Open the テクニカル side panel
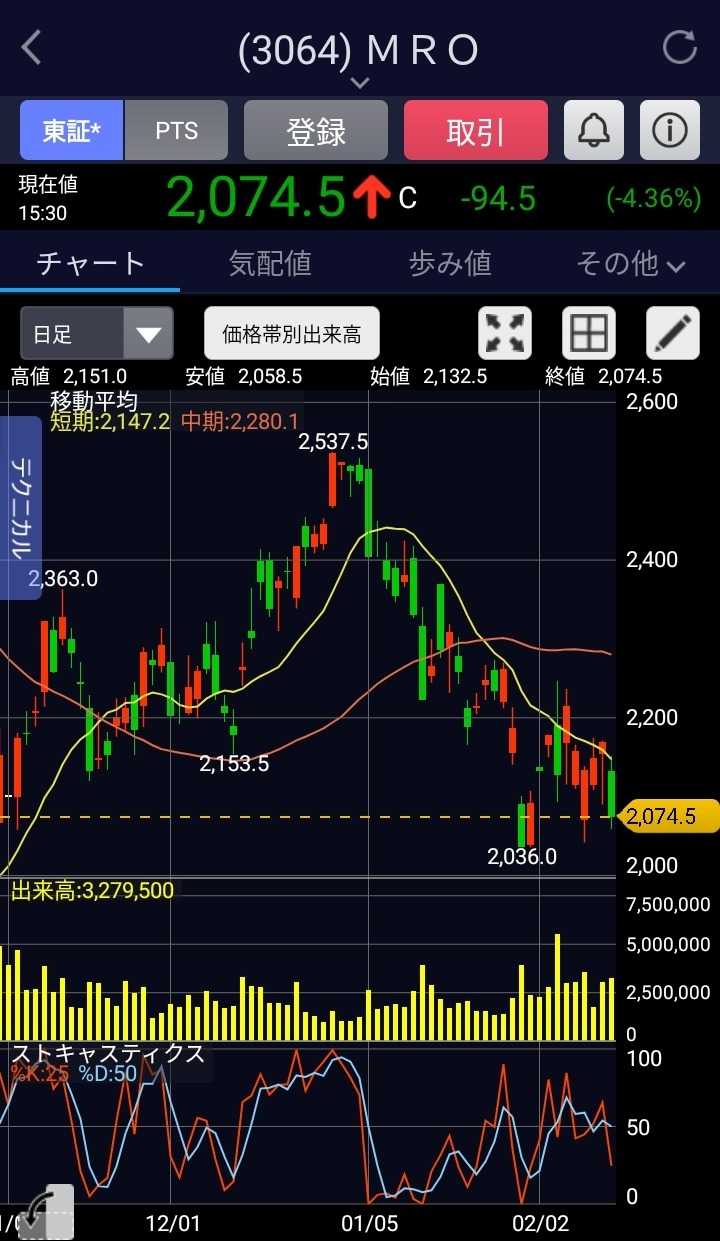The width and height of the screenshot is (720, 1241). click(x=21, y=507)
